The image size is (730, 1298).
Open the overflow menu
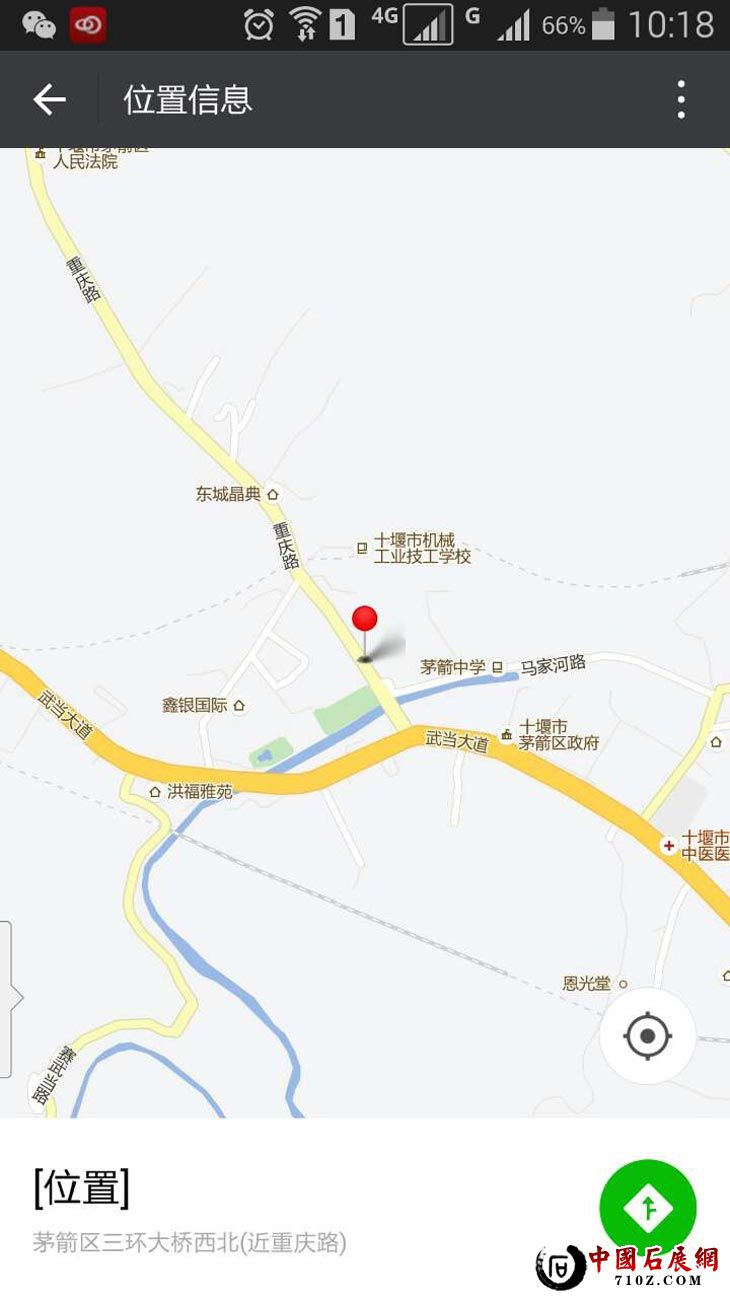point(681,100)
